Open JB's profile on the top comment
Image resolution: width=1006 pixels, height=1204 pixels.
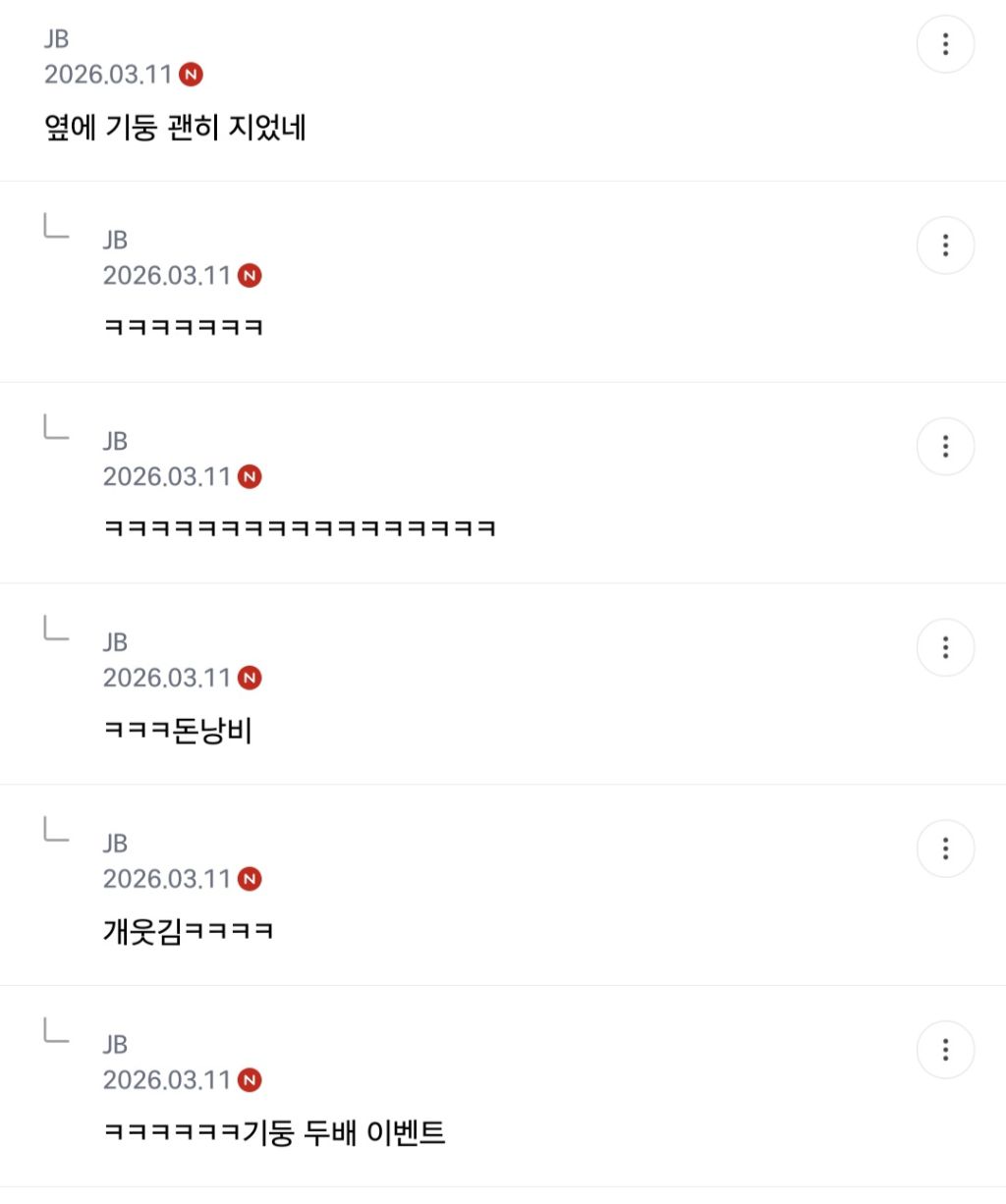[x=57, y=39]
